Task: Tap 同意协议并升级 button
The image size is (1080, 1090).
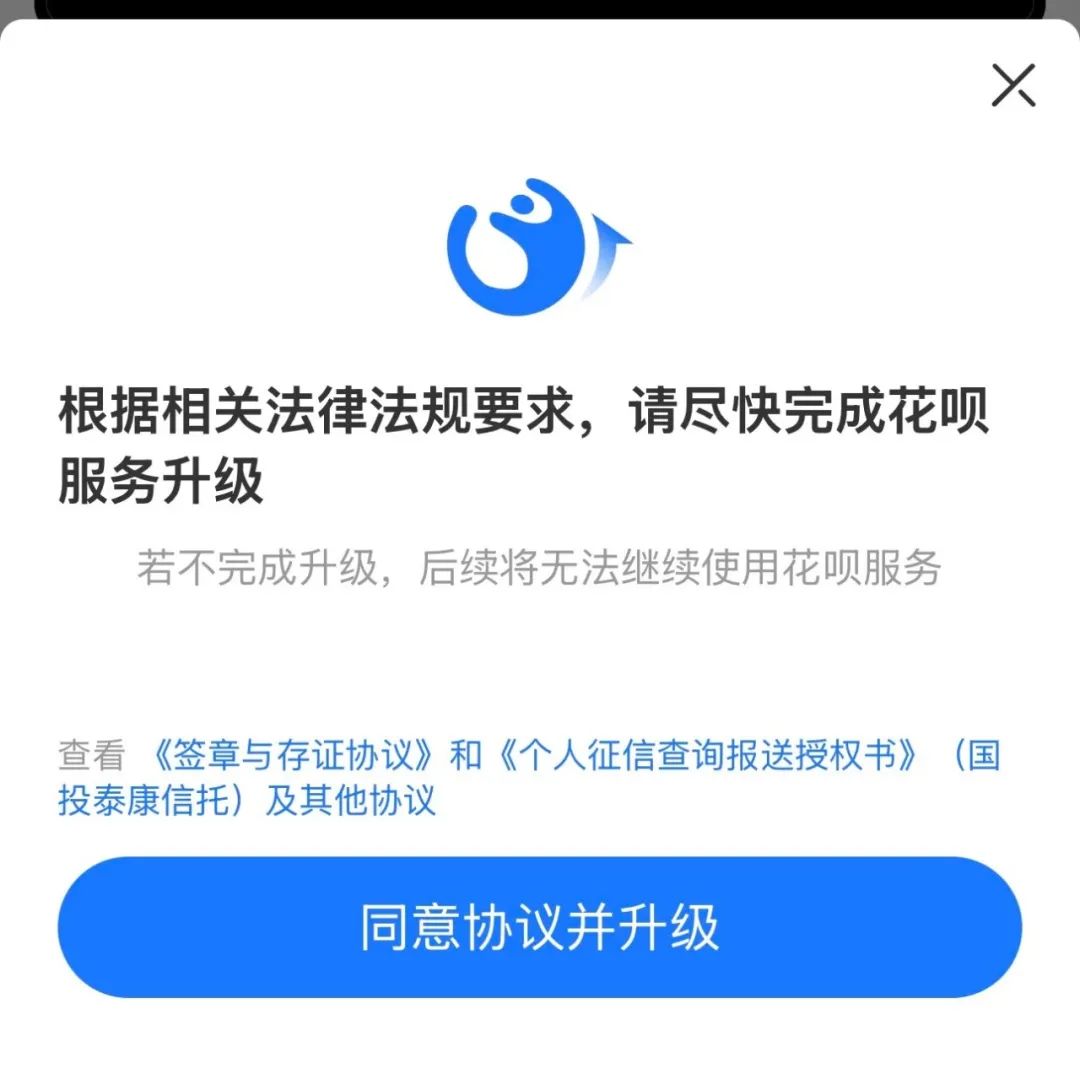Action: (x=540, y=927)
